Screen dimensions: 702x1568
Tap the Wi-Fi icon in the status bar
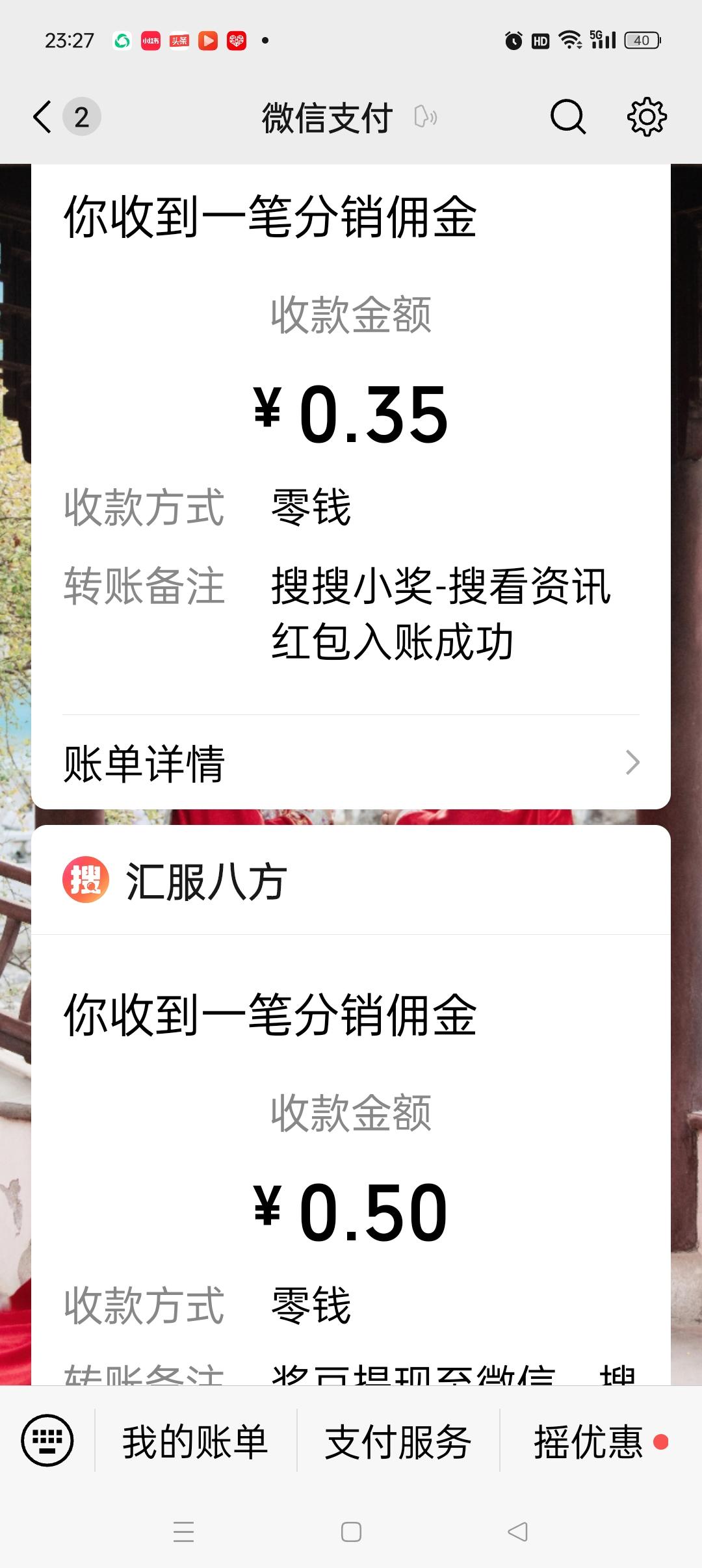point(569,40)
